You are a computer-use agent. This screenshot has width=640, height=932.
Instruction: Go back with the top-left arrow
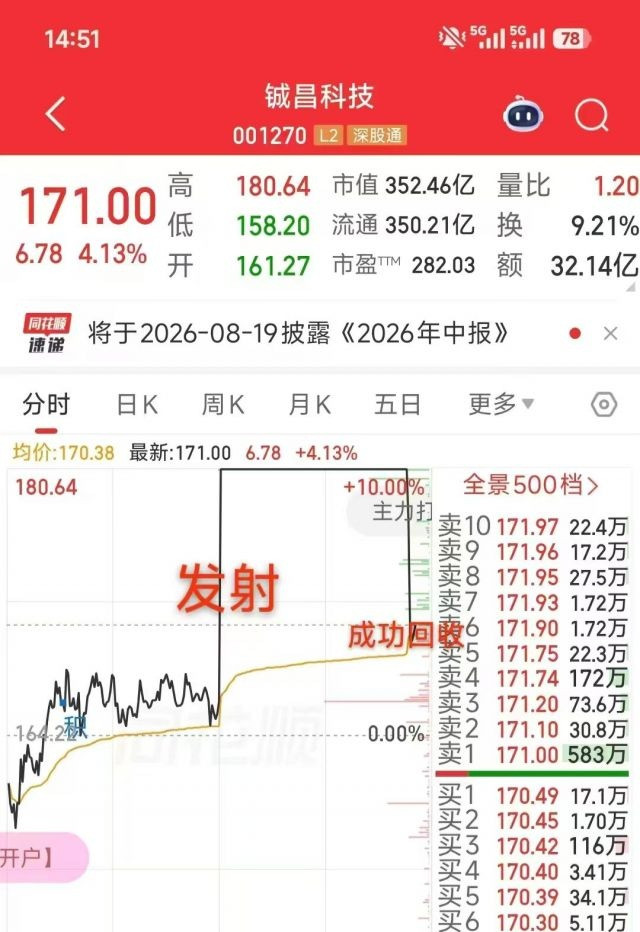click(x=56, y=114)
